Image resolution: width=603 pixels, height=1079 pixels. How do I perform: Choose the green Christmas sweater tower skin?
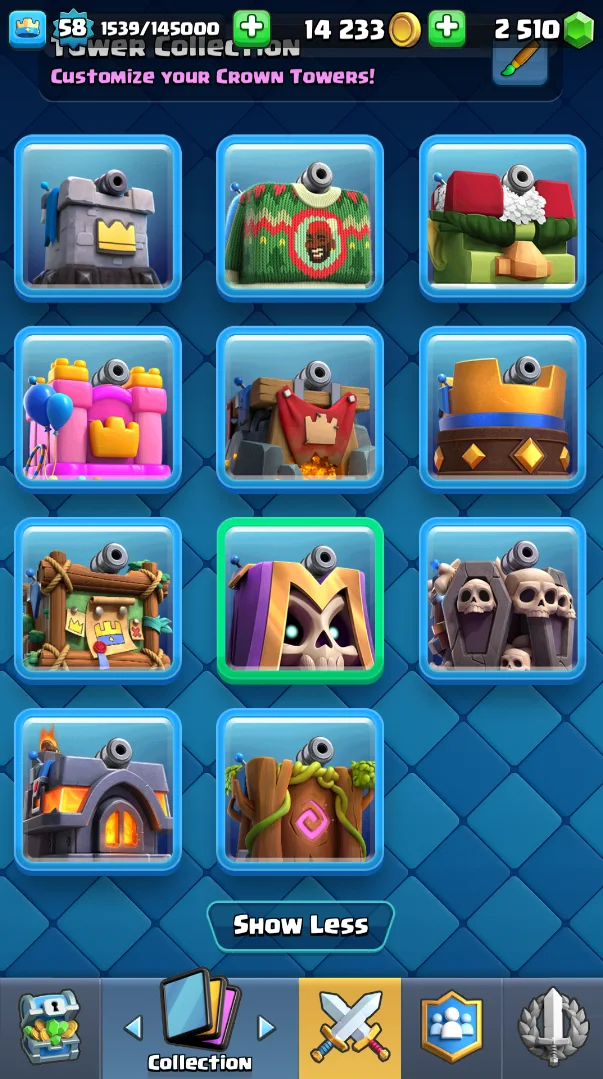300,217
